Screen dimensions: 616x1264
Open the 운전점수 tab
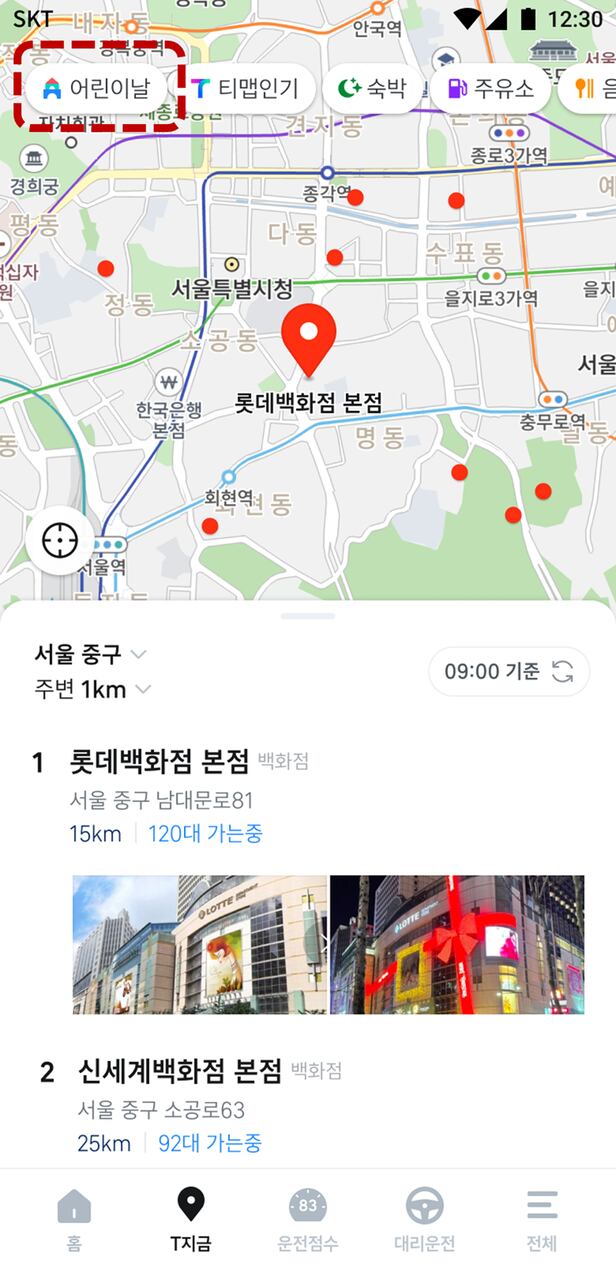(307, 1220)
